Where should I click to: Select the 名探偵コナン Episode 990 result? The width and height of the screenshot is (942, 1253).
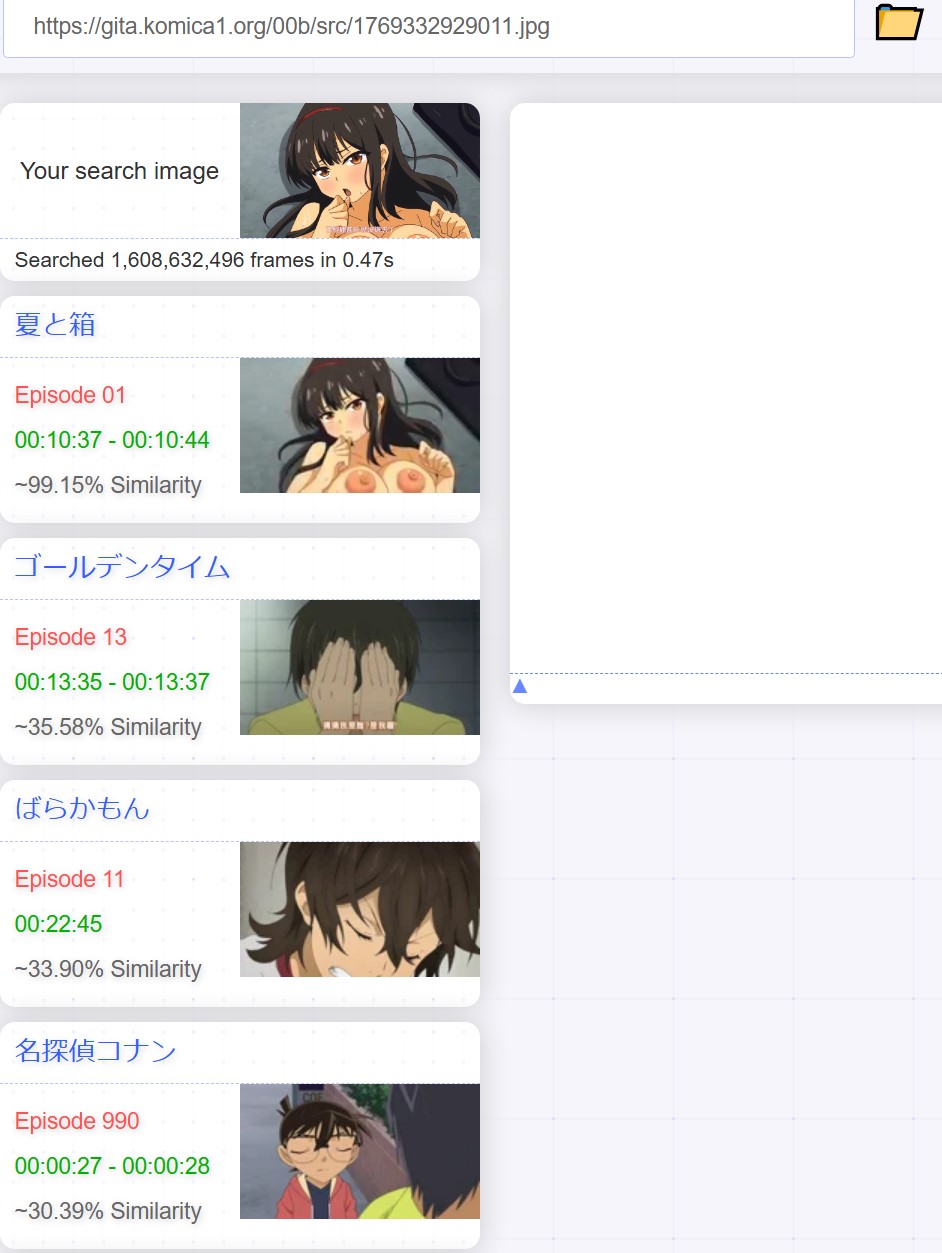240,1166
